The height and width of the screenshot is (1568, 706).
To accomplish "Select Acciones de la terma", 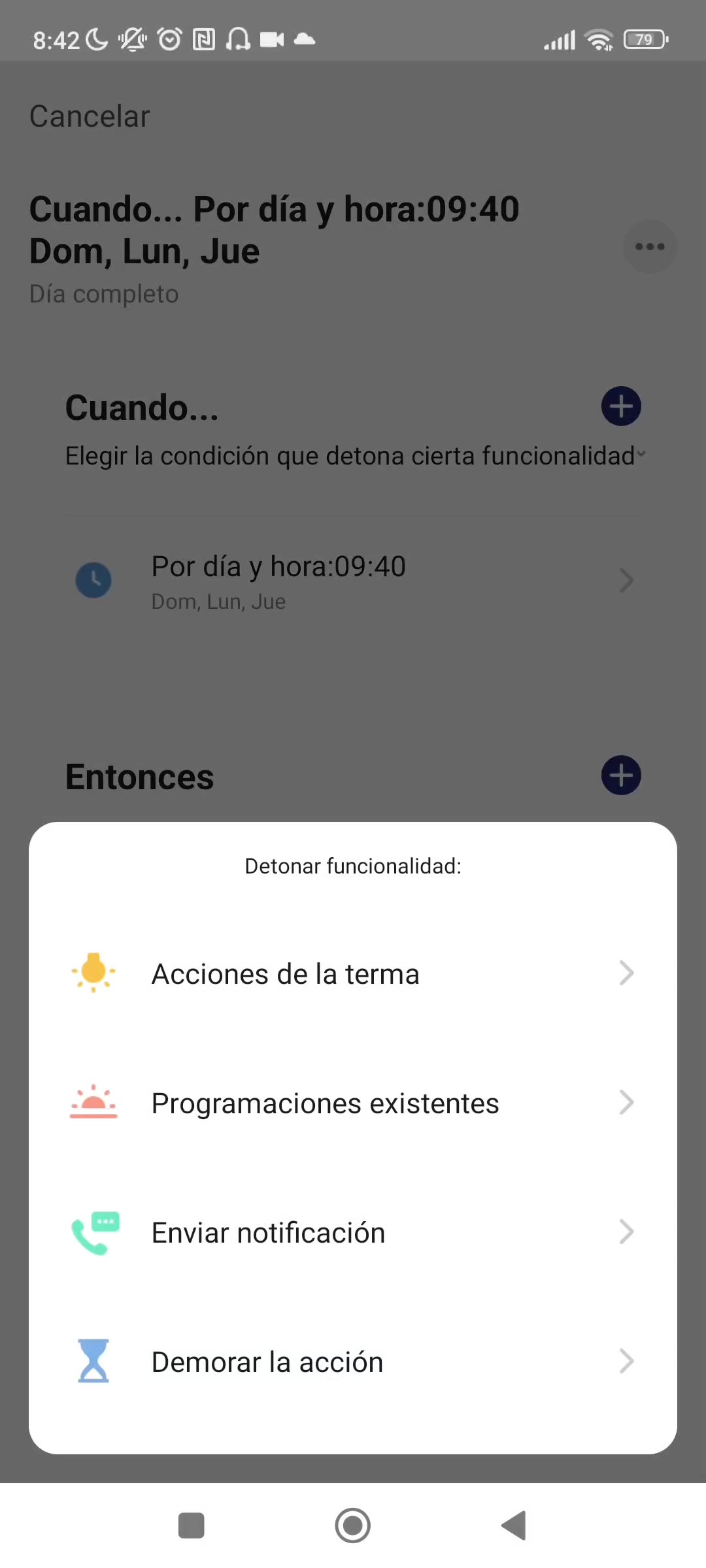I will (352, 973).
